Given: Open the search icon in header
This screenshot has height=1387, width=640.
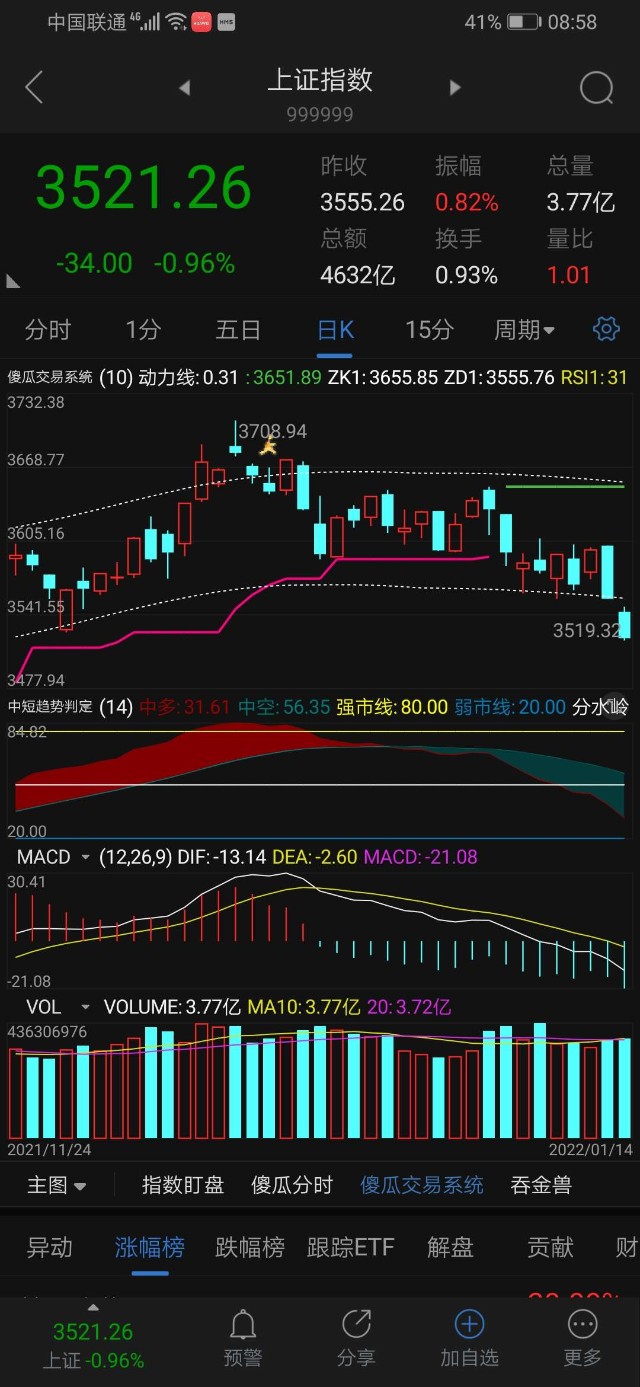Looking at the screenshot, I should click(596, 88).
